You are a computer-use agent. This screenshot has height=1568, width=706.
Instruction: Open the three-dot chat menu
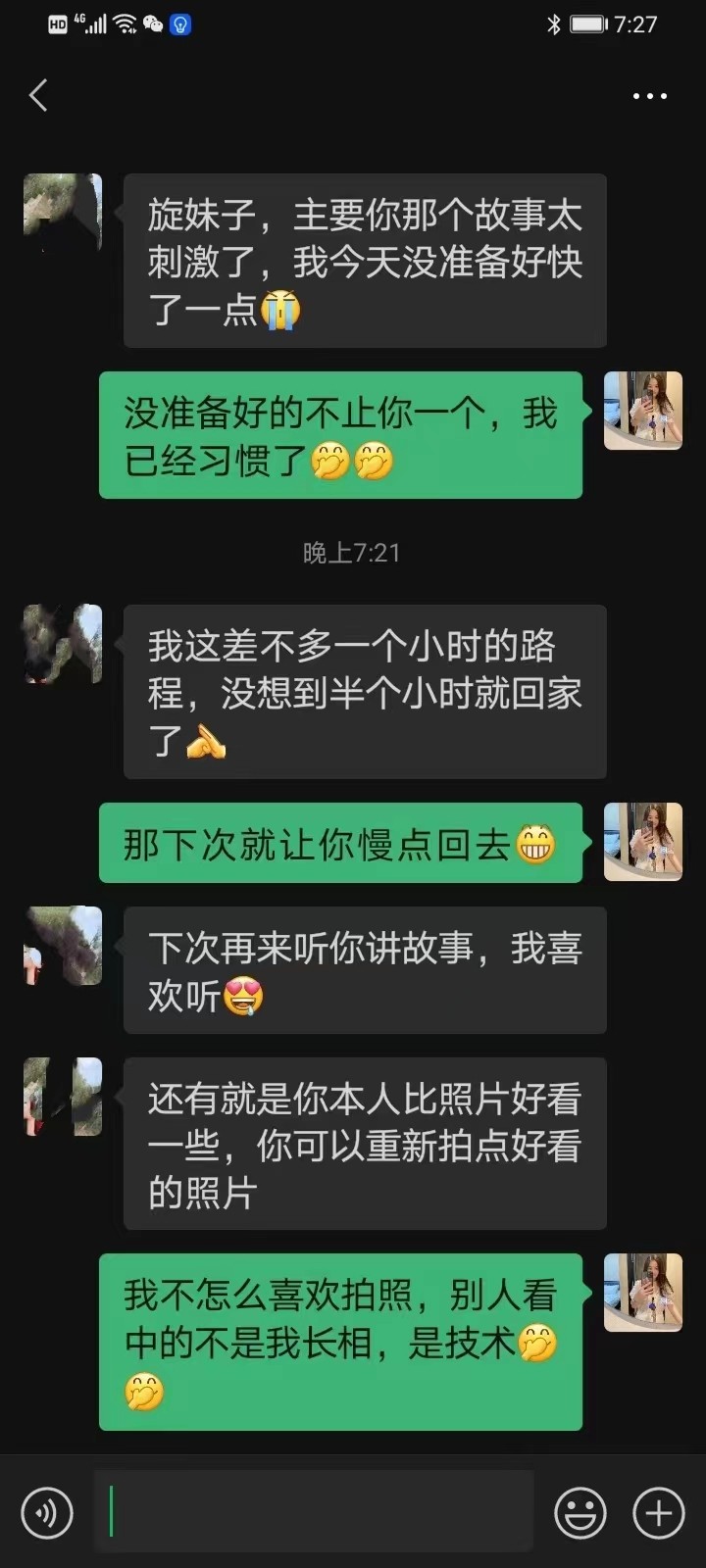649,96
